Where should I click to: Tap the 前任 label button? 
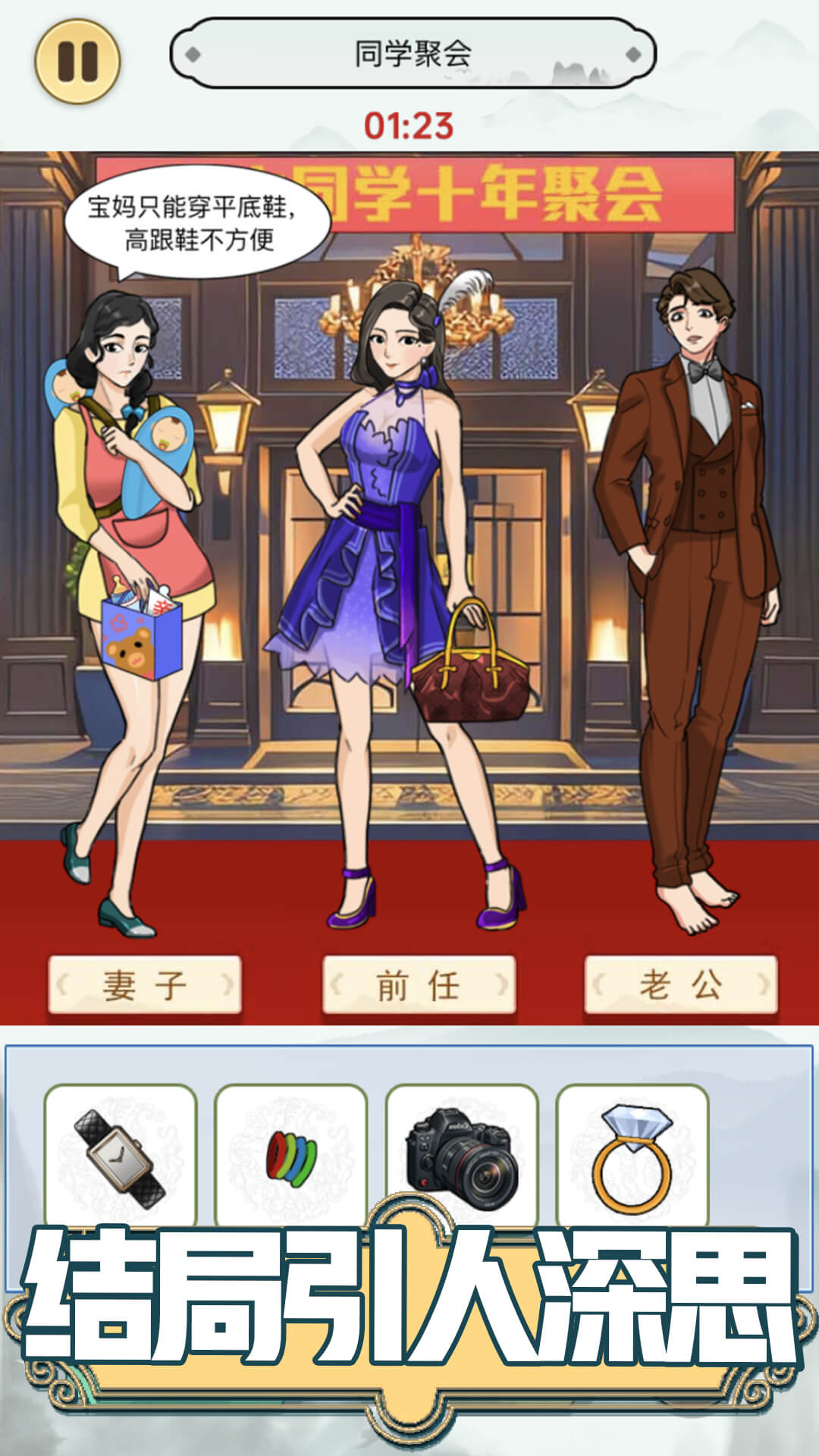click(419, 985)
